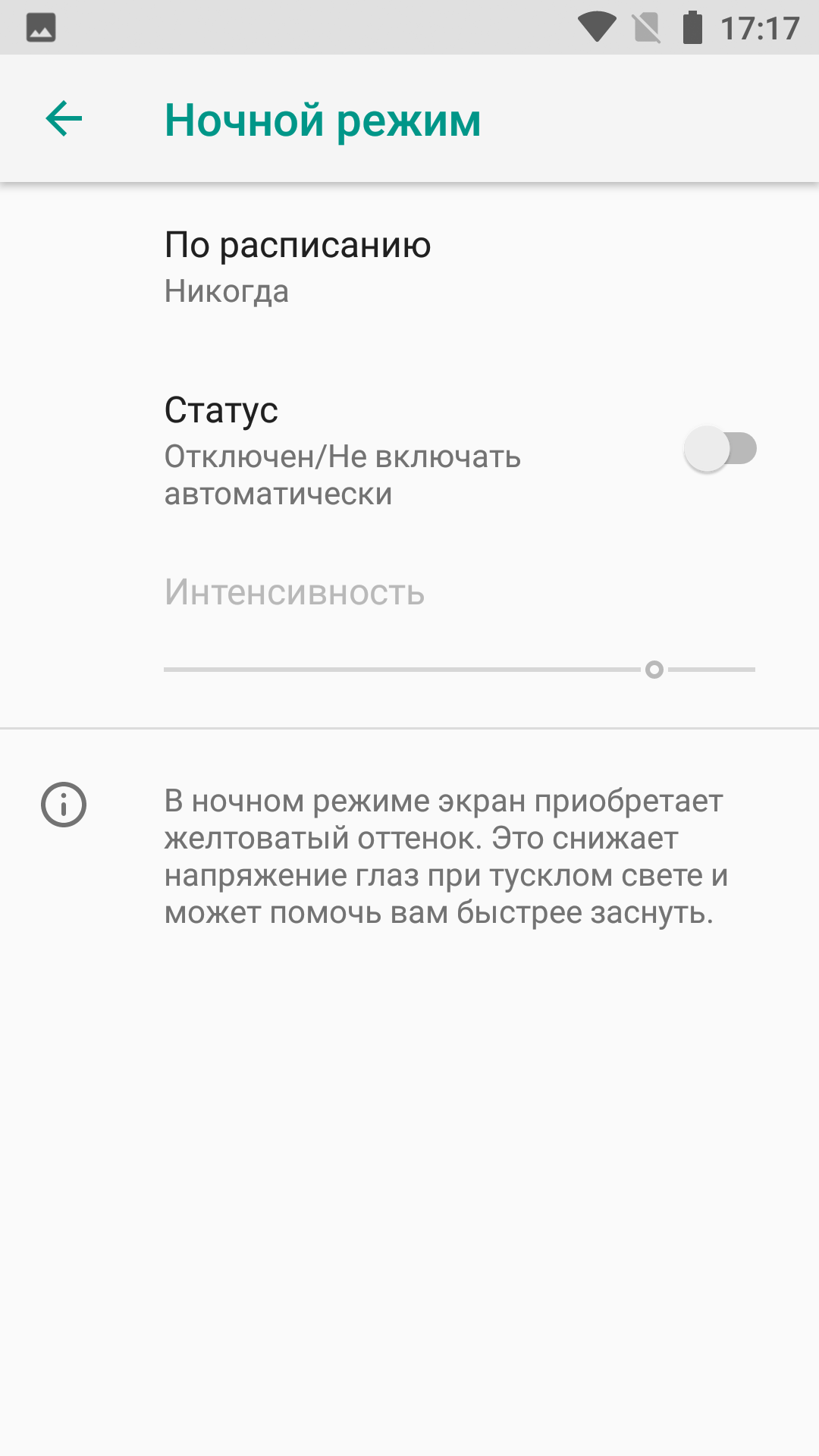The image size is (819, 1456).
Task: Tap the Интенсивность slider track
Action: (459, 670)
